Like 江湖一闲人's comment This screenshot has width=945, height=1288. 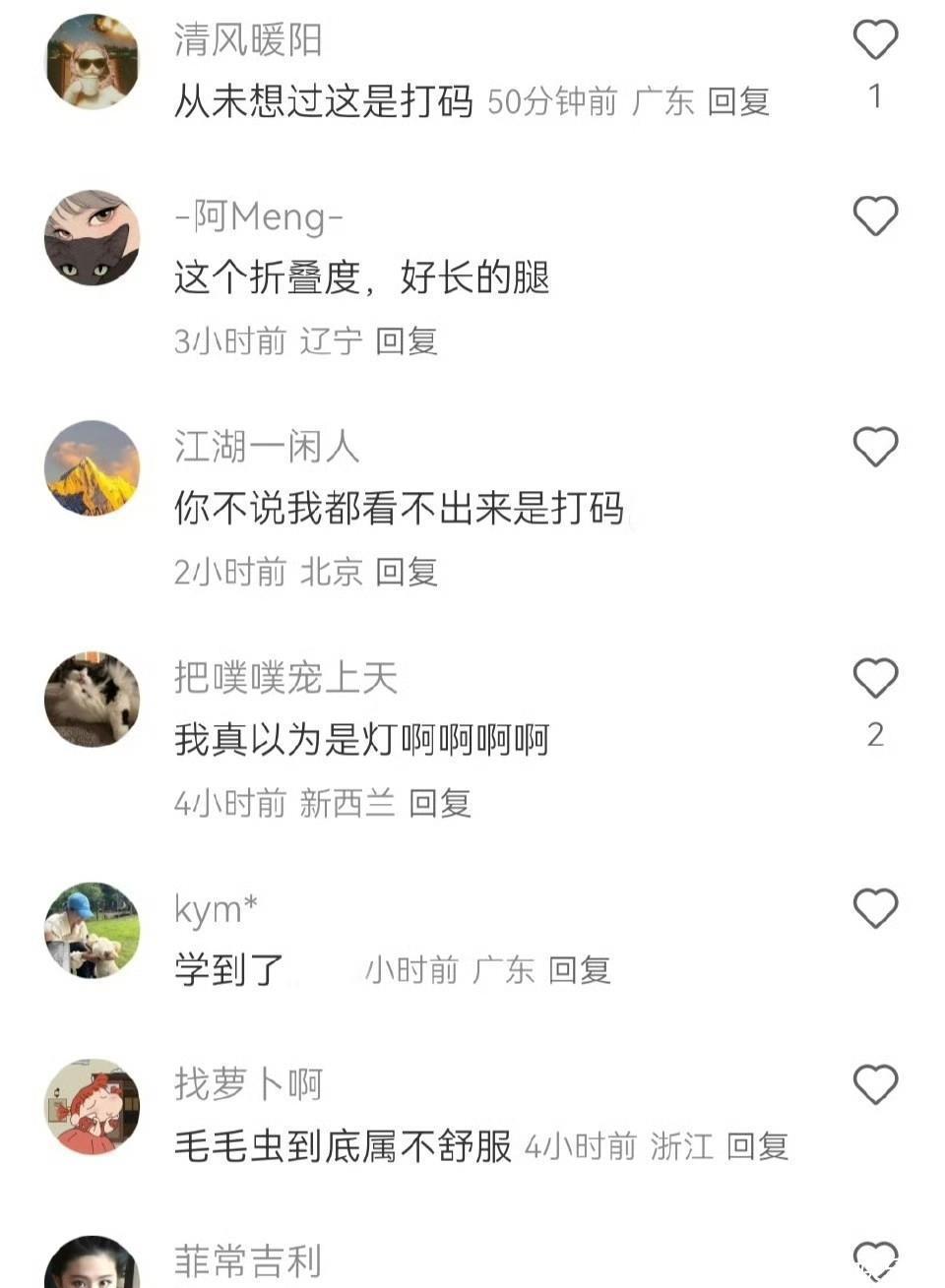[x=874, y=447]
